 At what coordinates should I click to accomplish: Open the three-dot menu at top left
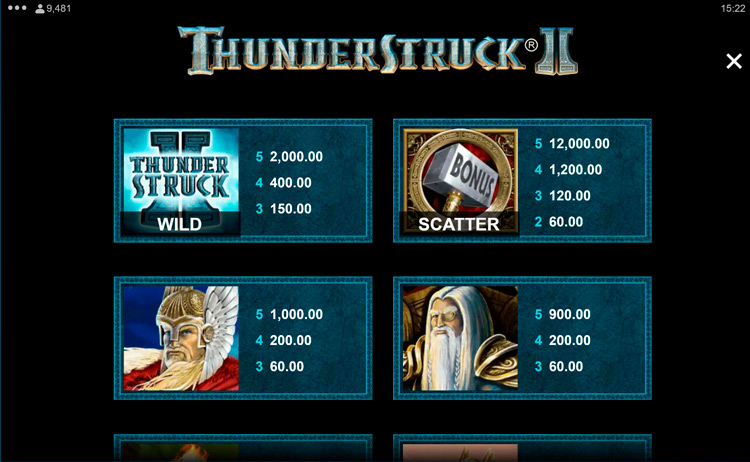[x=17, y=8]
